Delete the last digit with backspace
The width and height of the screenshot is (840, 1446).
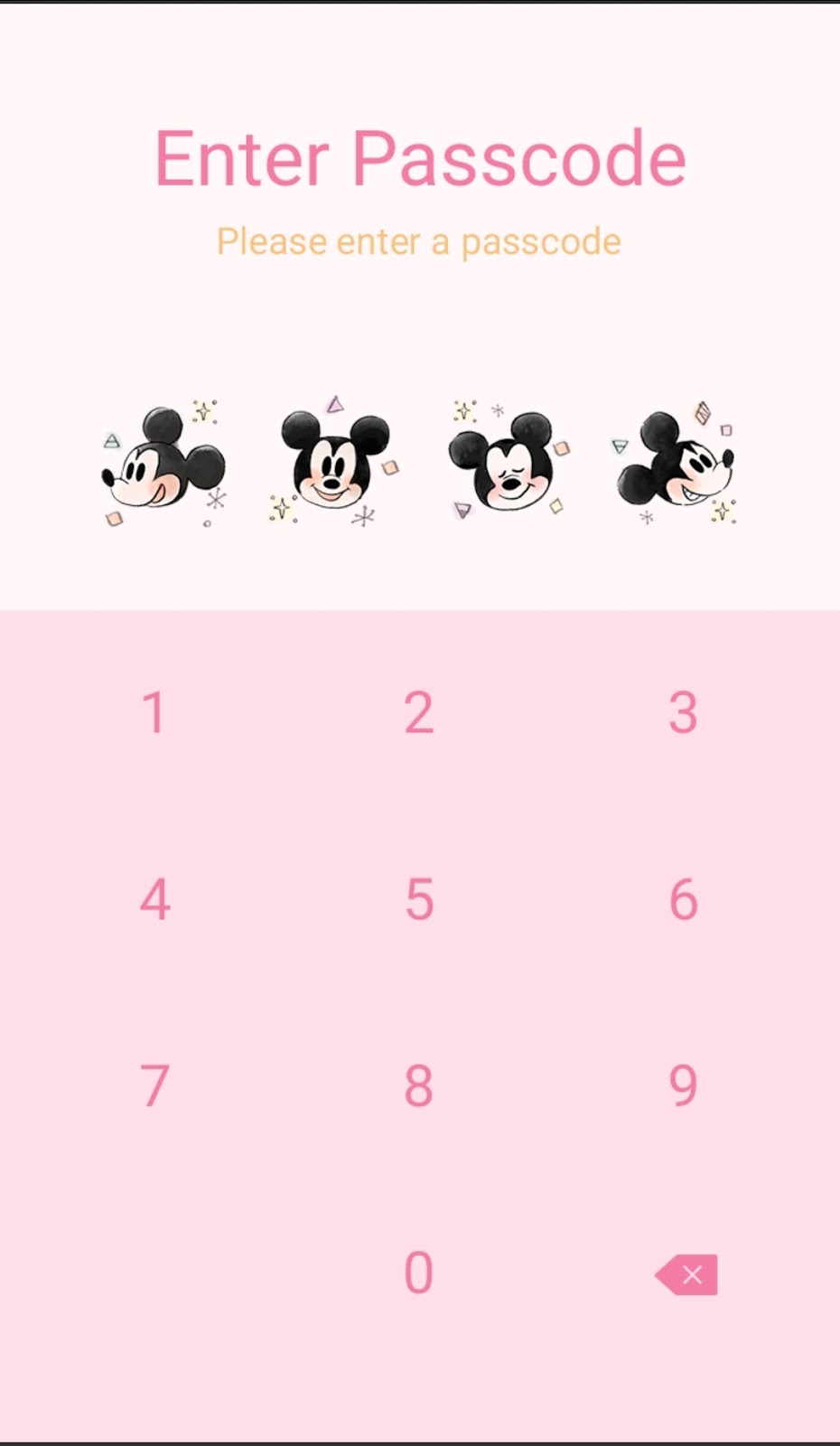[x=687, y=1274]
